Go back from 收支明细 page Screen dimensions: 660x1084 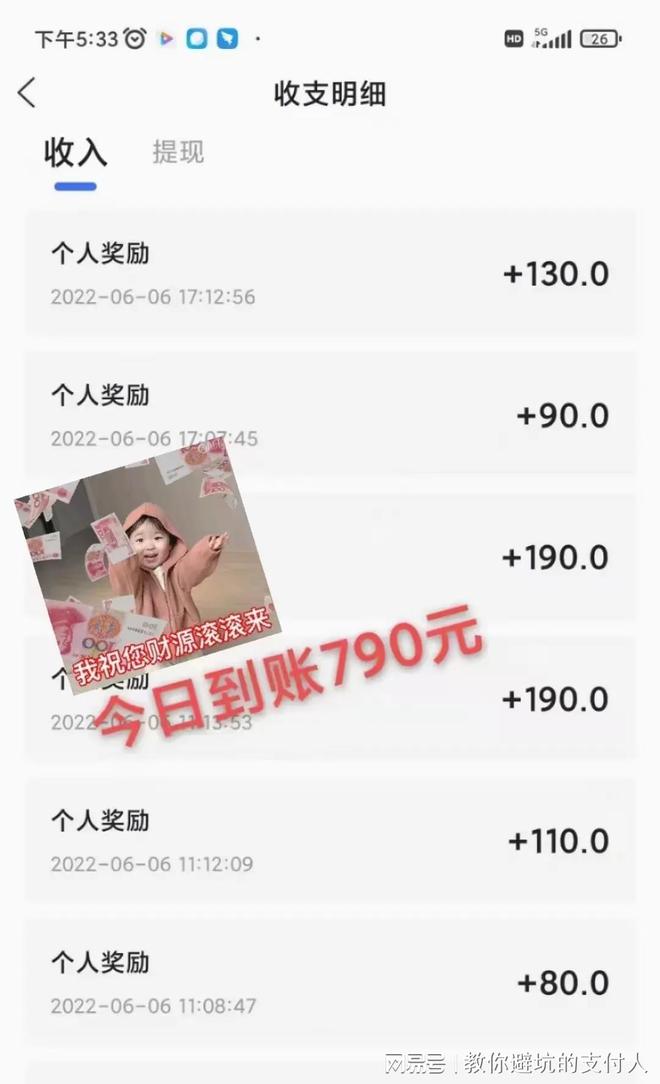click(27, 94)
